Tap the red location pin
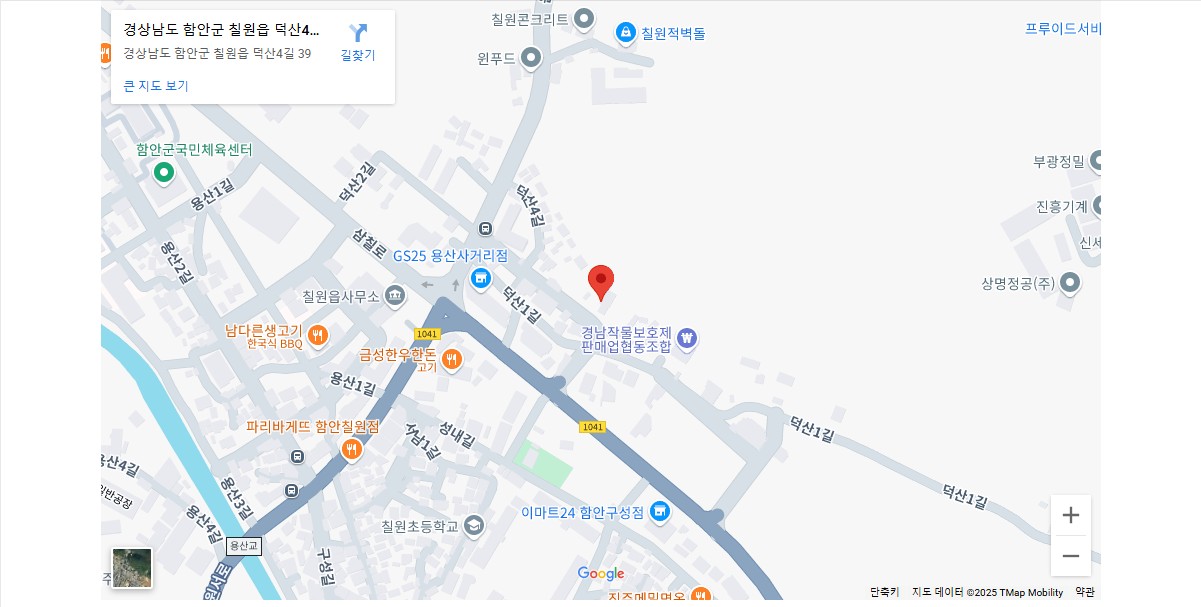The width and height of the screenshot is (1201, 607). (600, 282)
